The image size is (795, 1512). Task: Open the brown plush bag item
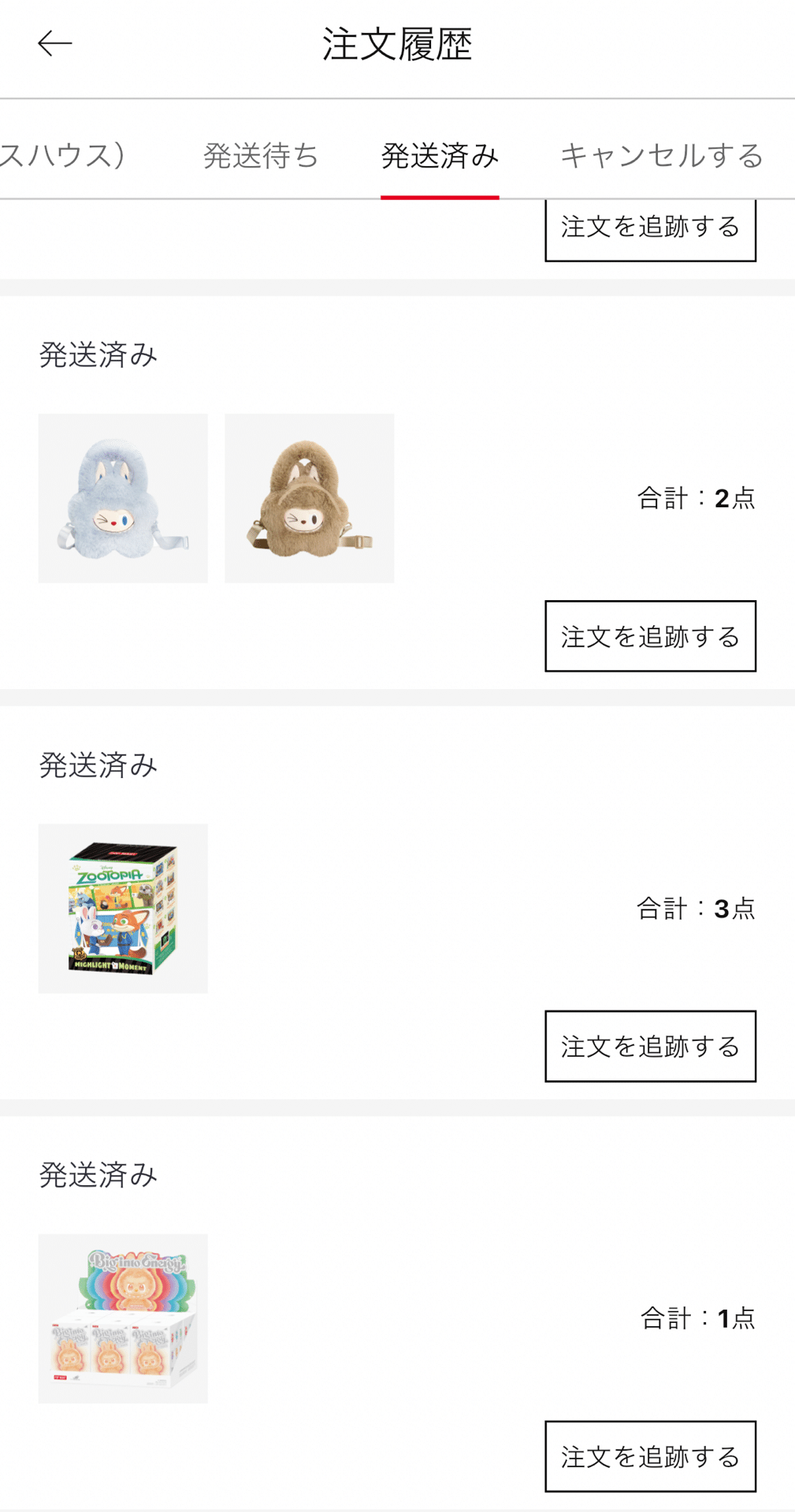310,498
